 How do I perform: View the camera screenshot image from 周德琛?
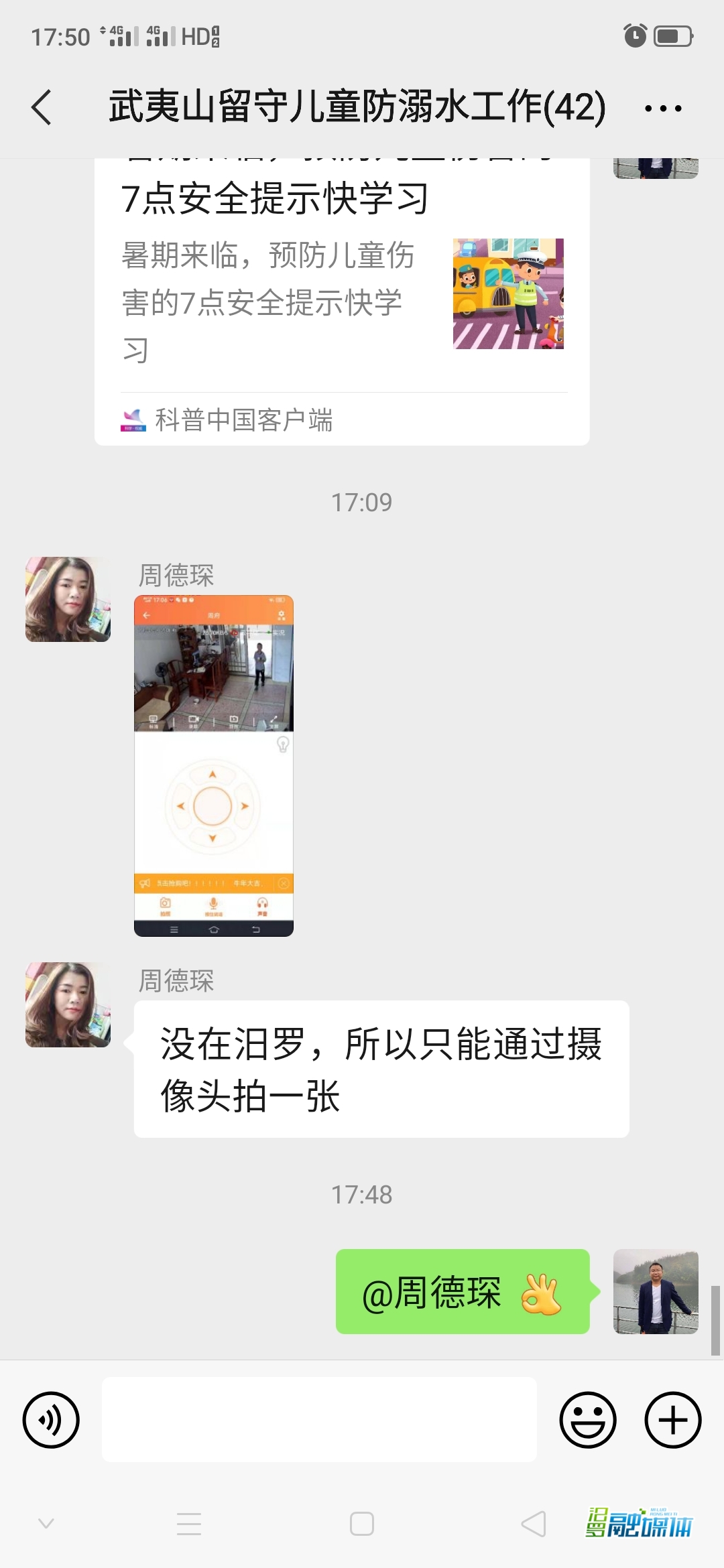(214, 765)
